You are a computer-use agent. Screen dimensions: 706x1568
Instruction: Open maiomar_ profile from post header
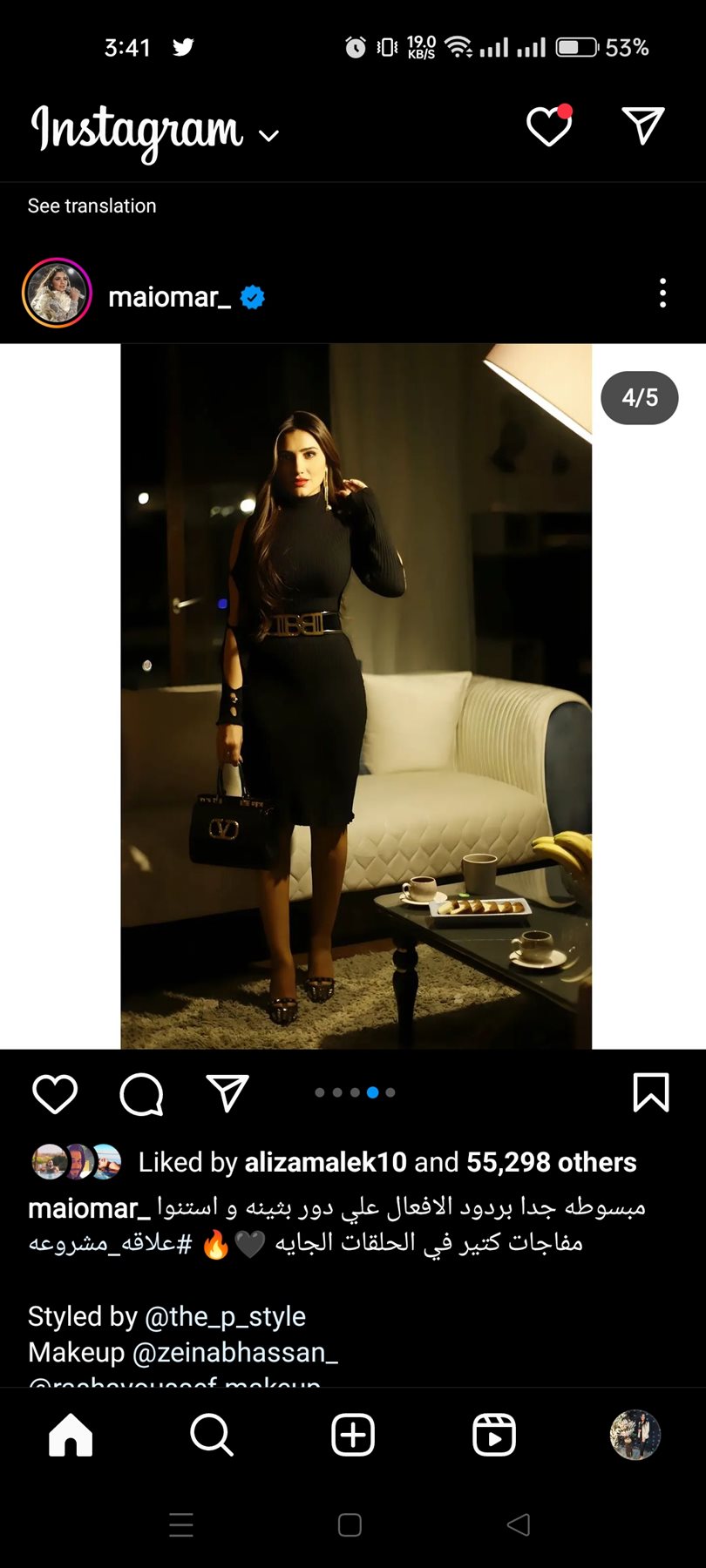(x=169, y=297)
